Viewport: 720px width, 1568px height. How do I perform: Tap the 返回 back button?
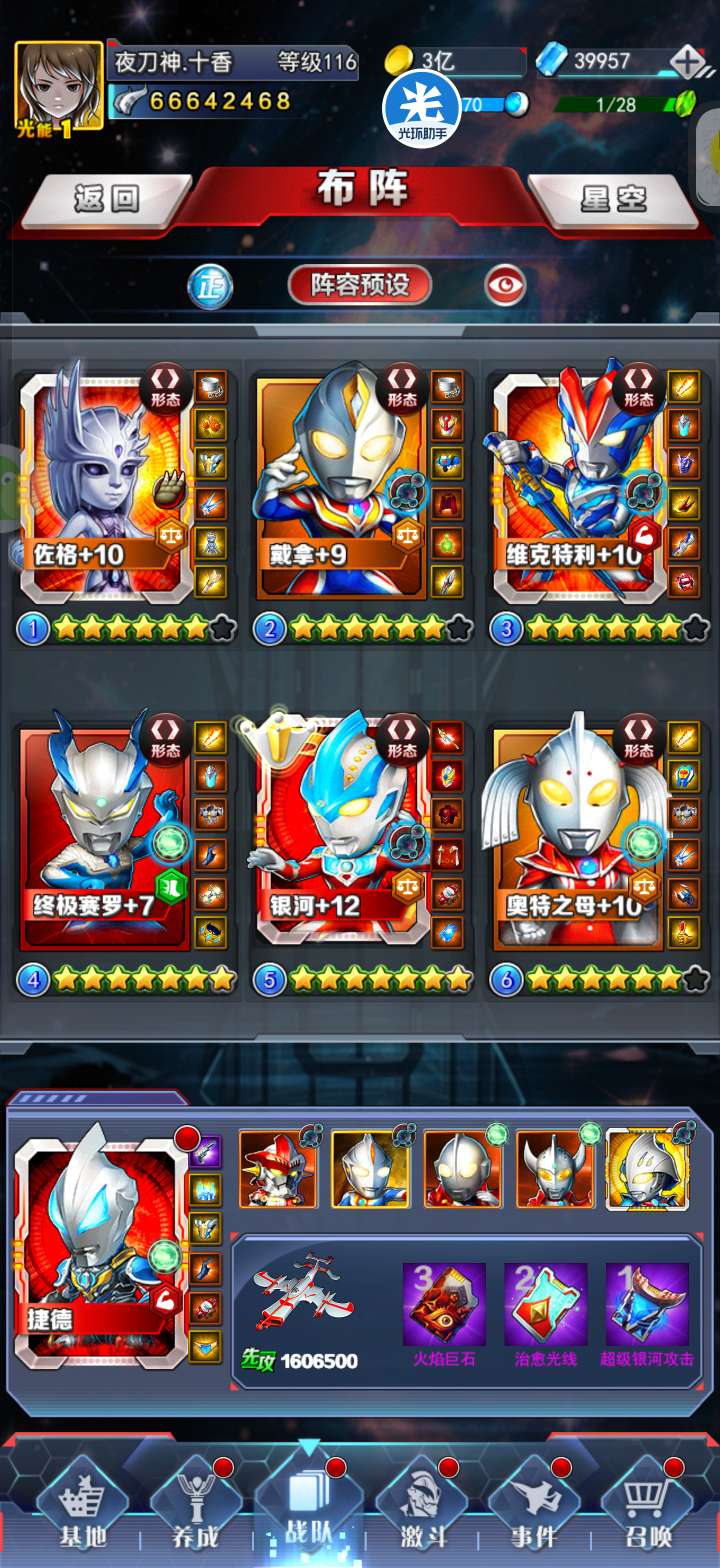[106, 199]
